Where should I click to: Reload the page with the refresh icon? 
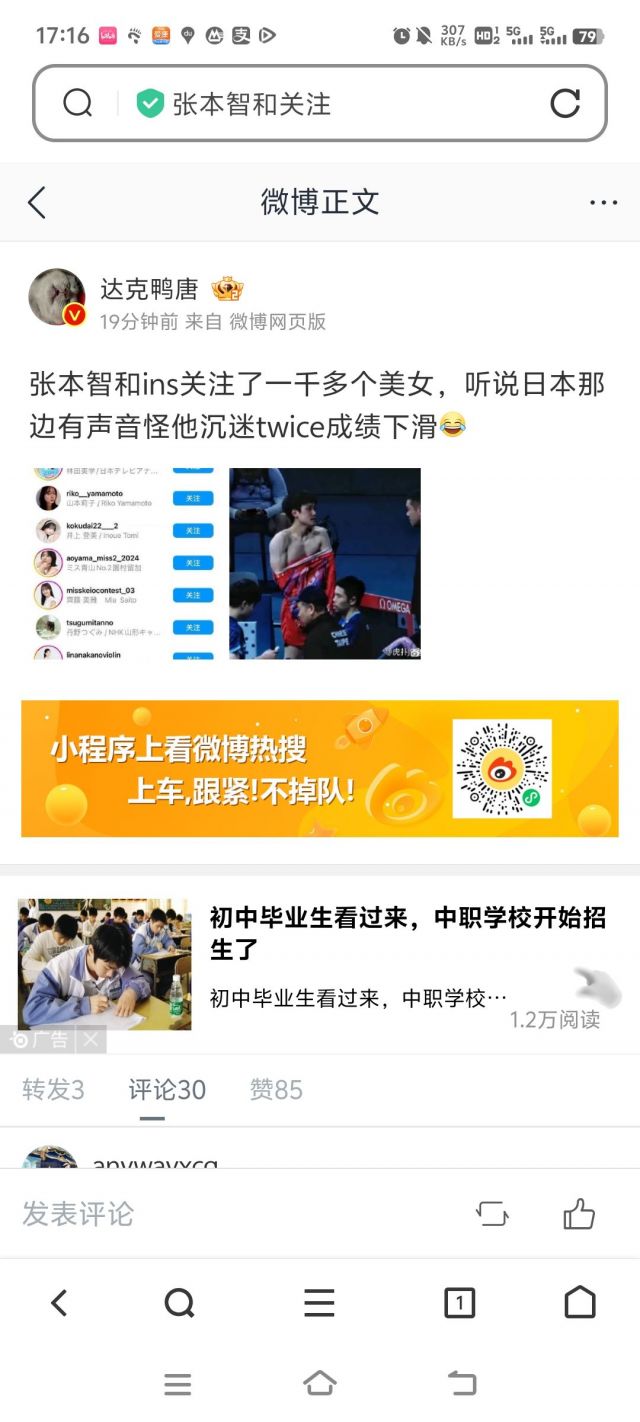click(565, 103)
